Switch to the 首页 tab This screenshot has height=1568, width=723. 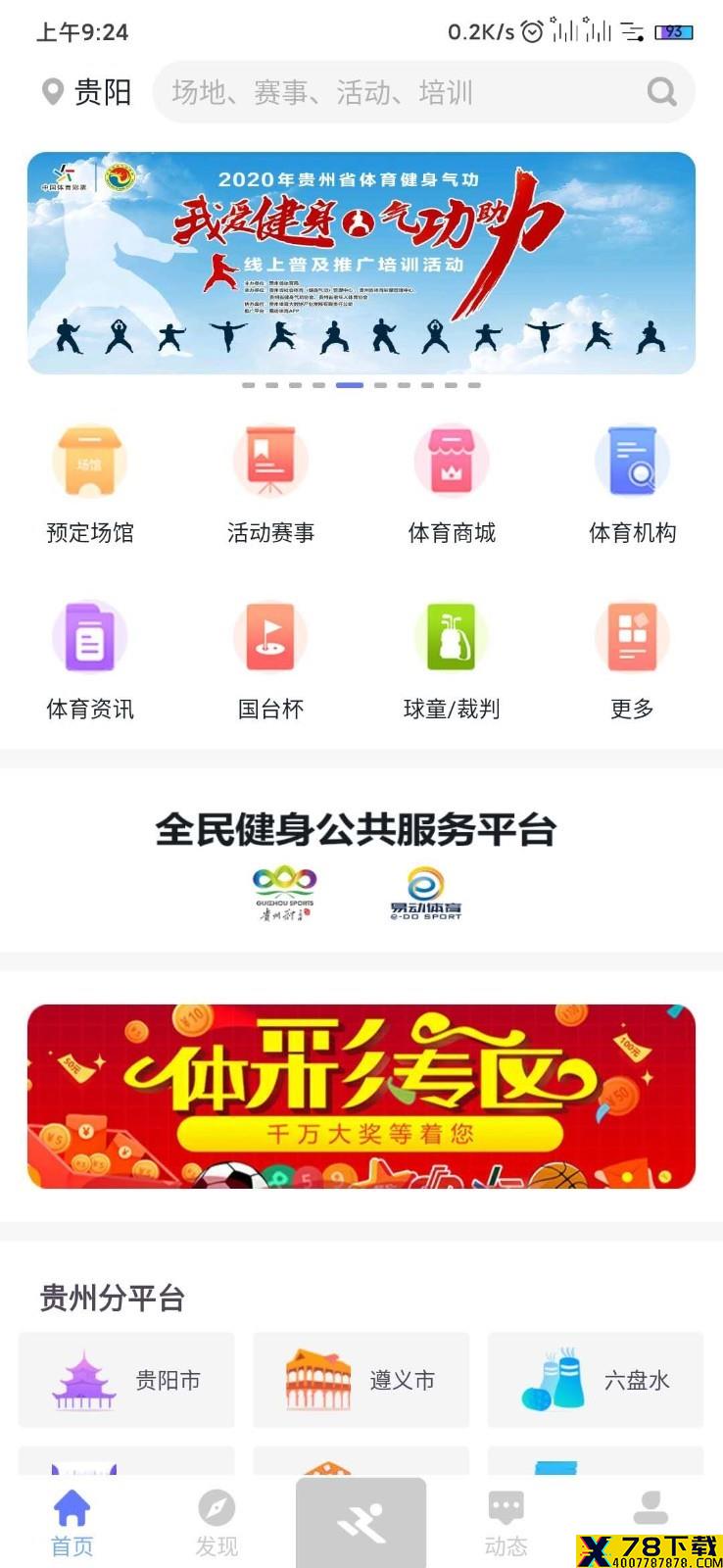pos(72,1522)
